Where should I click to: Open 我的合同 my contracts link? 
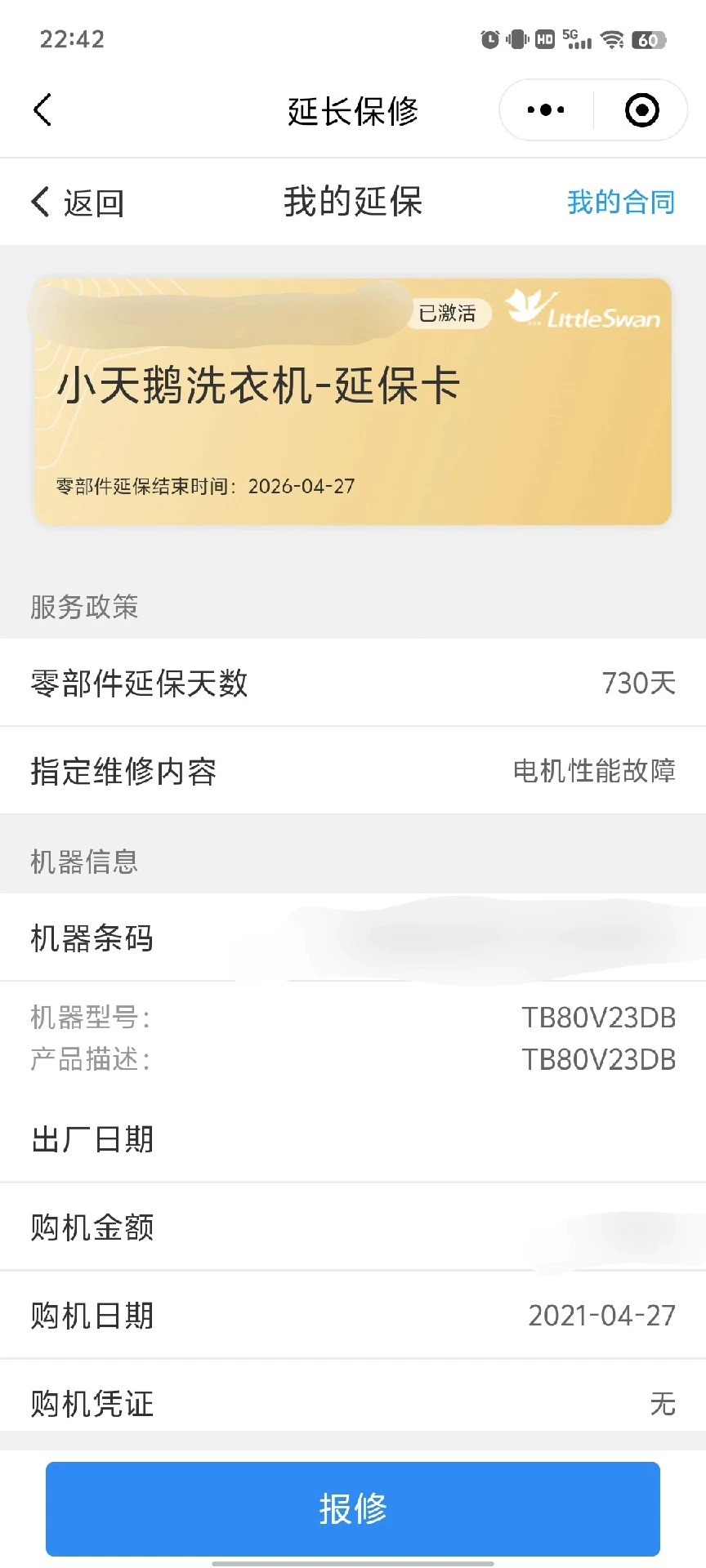(621, 202)
